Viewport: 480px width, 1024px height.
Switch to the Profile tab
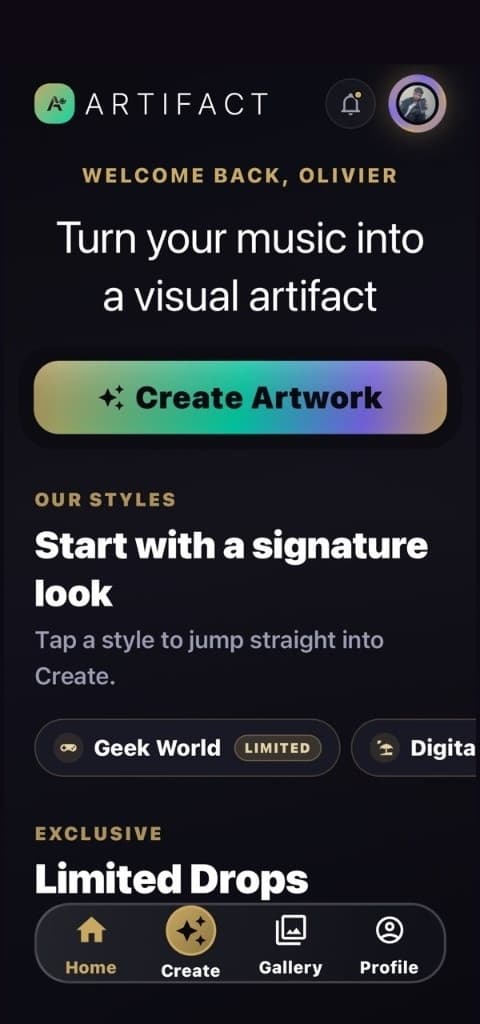click(389, 944)
